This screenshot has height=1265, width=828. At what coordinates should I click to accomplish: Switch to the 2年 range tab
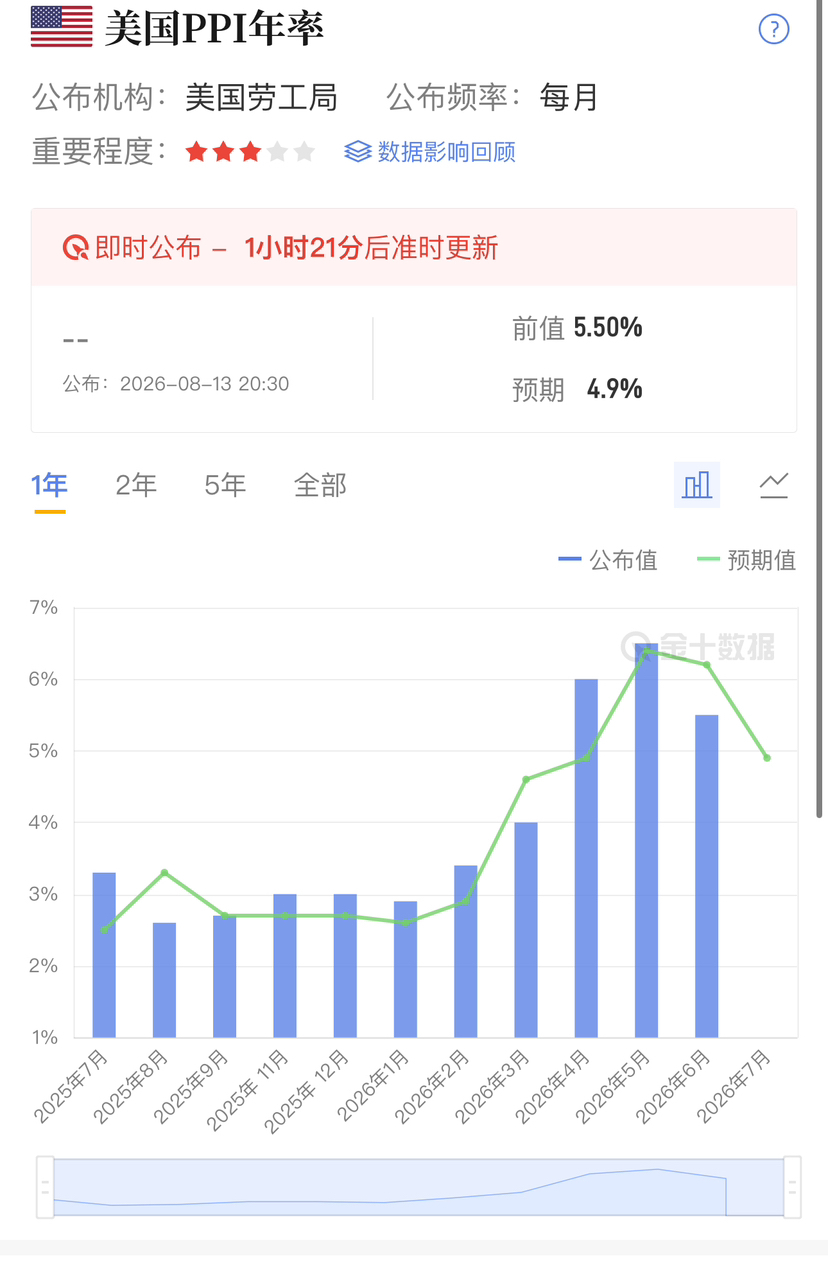(x=136, y=486)
